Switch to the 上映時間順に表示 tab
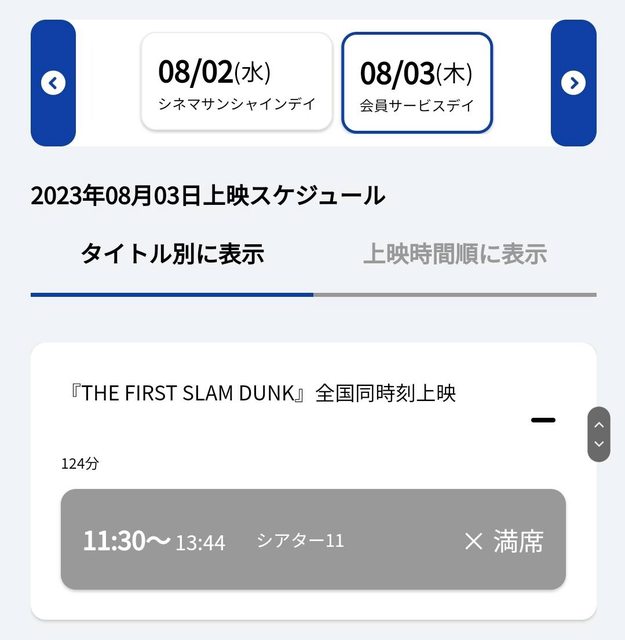 pos(455,254)
